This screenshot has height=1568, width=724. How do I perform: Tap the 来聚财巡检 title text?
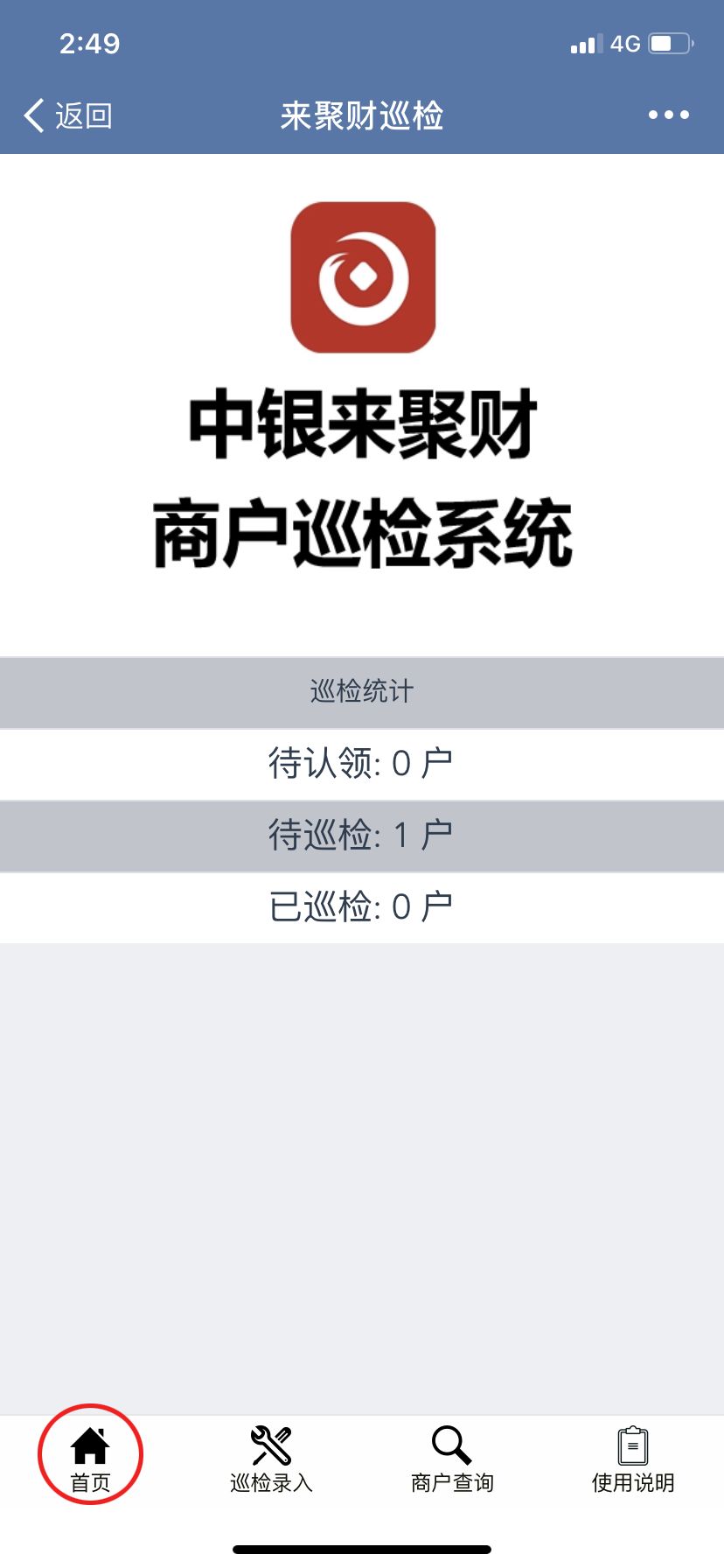pyautogui.click(x=362, y=115)
